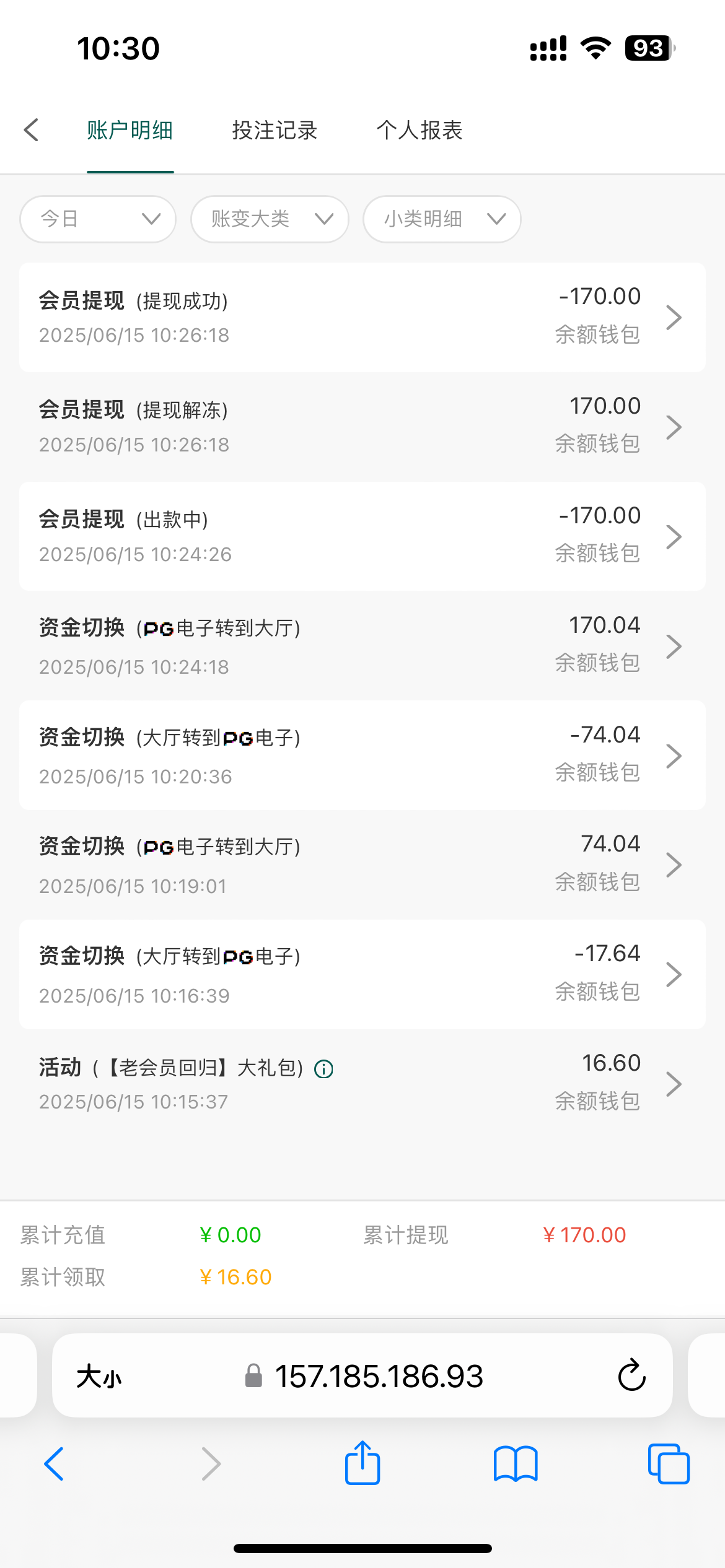Image resolution: width=725 pixels, height=1568 pixels.
Task: Open the 74.04 PG电子转到大厅 record
Action: [362, 865]
